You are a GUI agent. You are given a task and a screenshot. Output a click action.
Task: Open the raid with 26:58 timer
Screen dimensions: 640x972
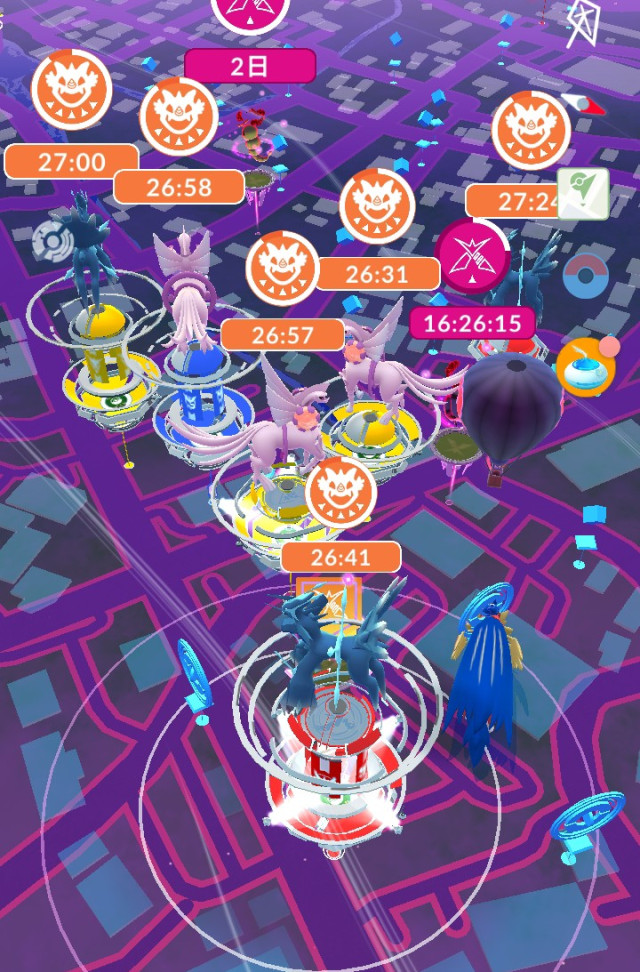tap(178, 116)
